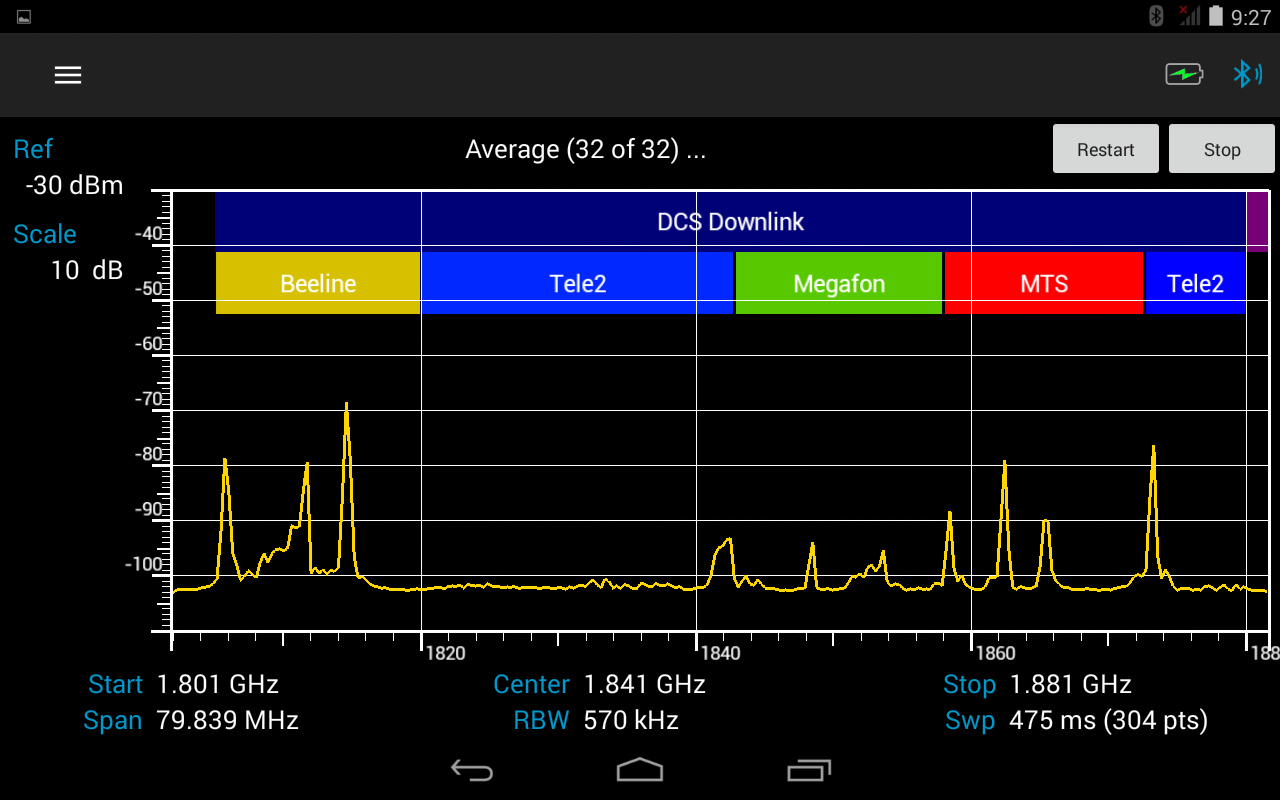Edit the Stop frequency
1280x800 pixels.
(x=1070, y=684)
